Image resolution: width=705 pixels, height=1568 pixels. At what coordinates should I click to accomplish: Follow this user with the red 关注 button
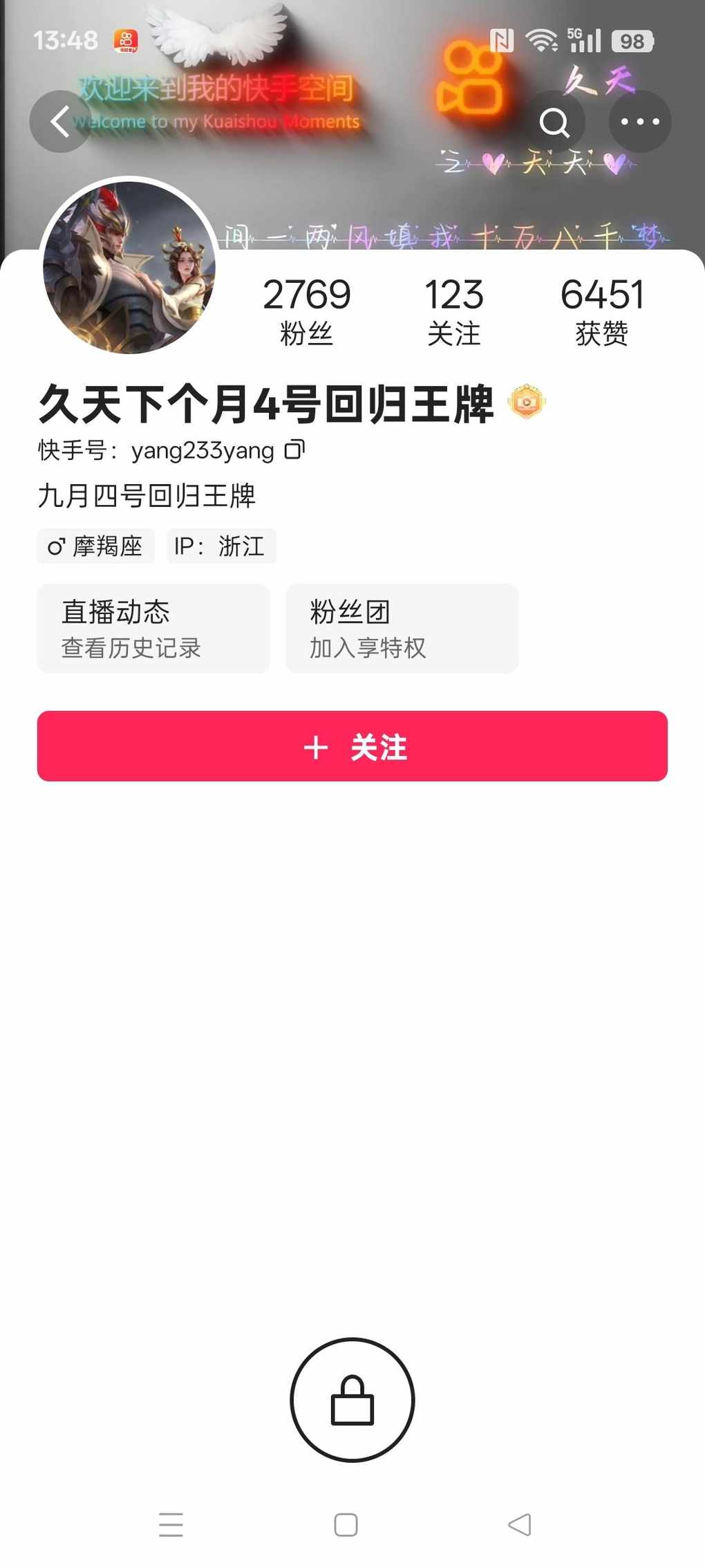(x=352, y=746)
